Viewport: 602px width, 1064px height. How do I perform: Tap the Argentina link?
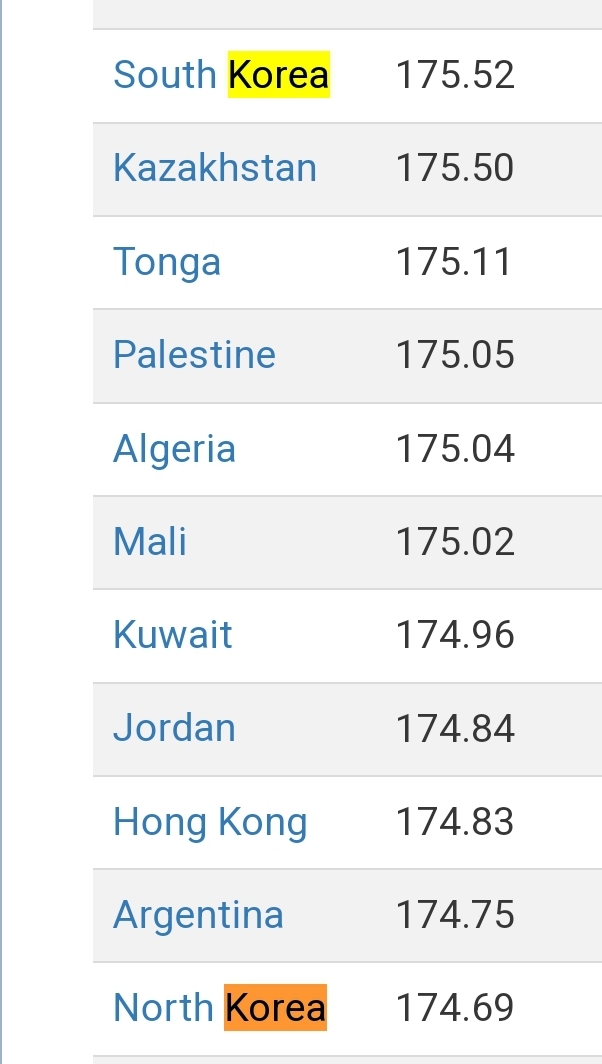[198, 915]
